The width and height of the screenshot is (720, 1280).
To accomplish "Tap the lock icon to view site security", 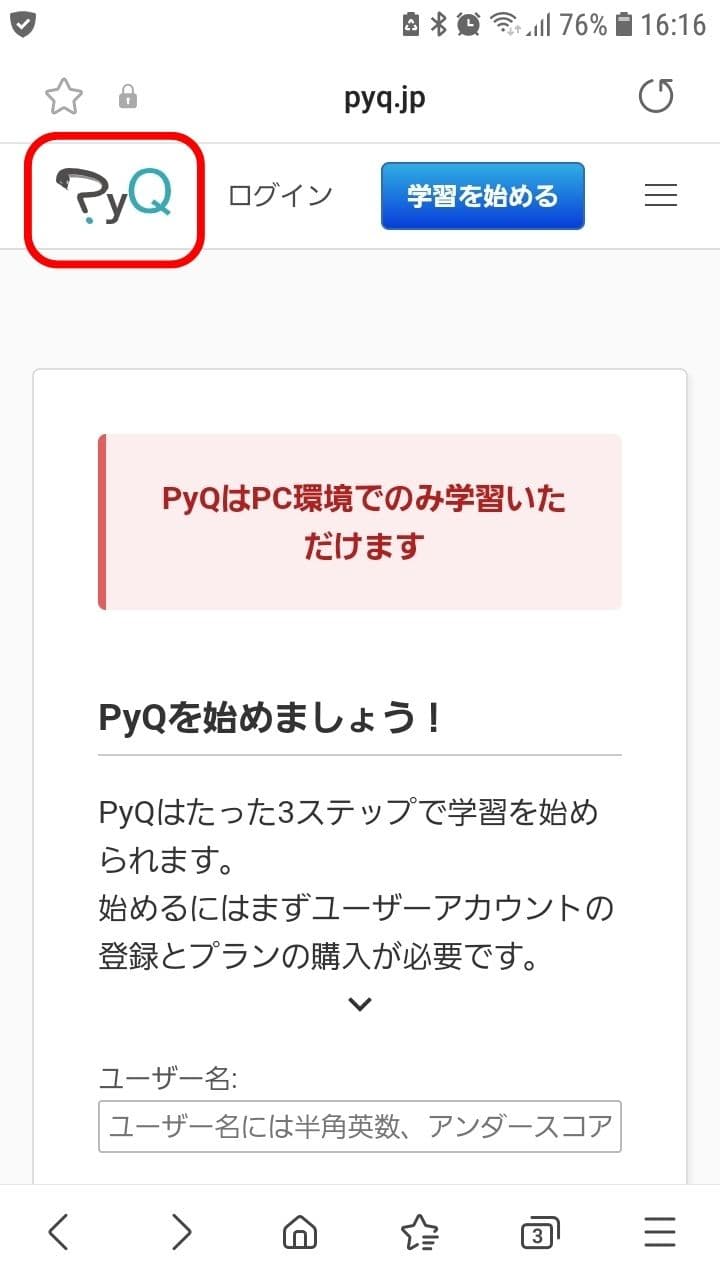I will [x=127, y=96].
